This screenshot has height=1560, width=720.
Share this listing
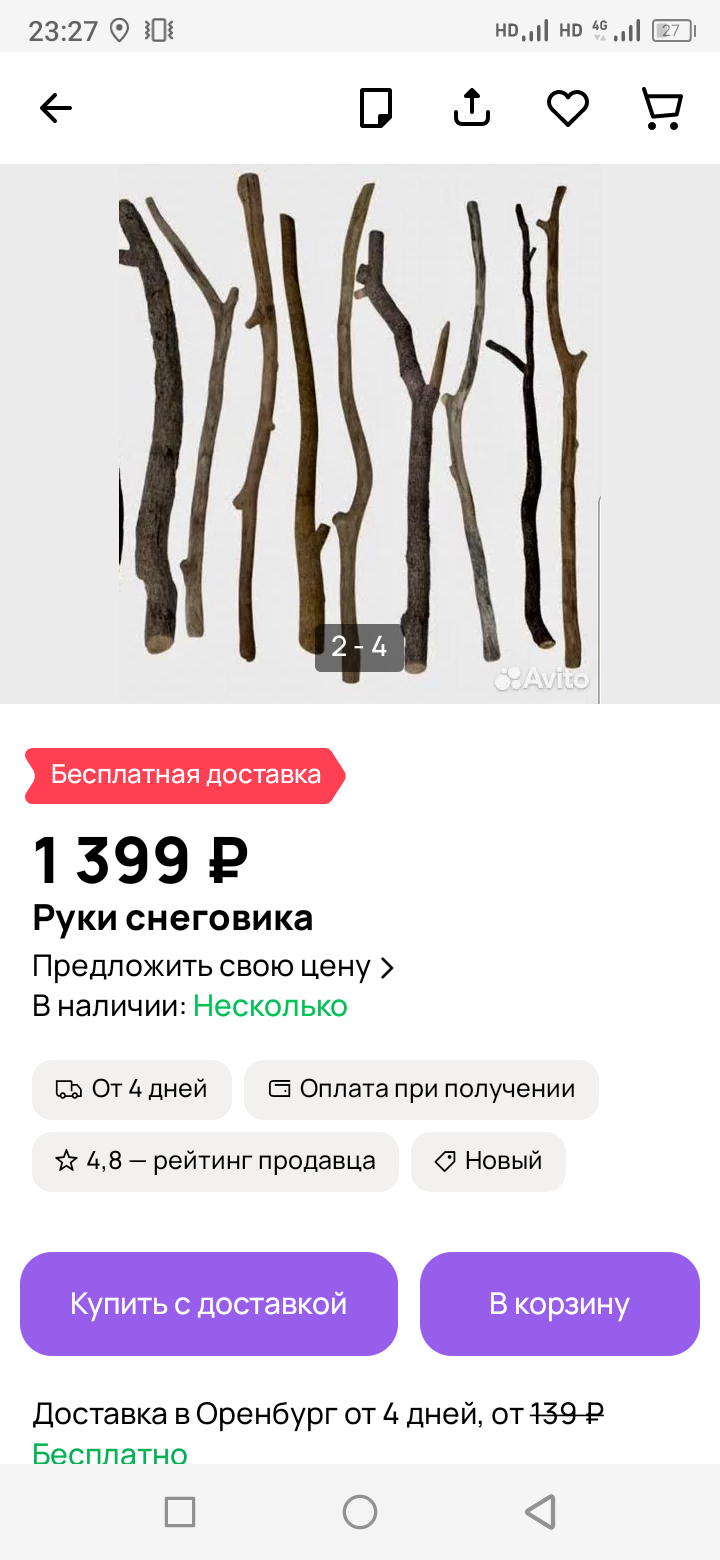[x=472, y=108]
